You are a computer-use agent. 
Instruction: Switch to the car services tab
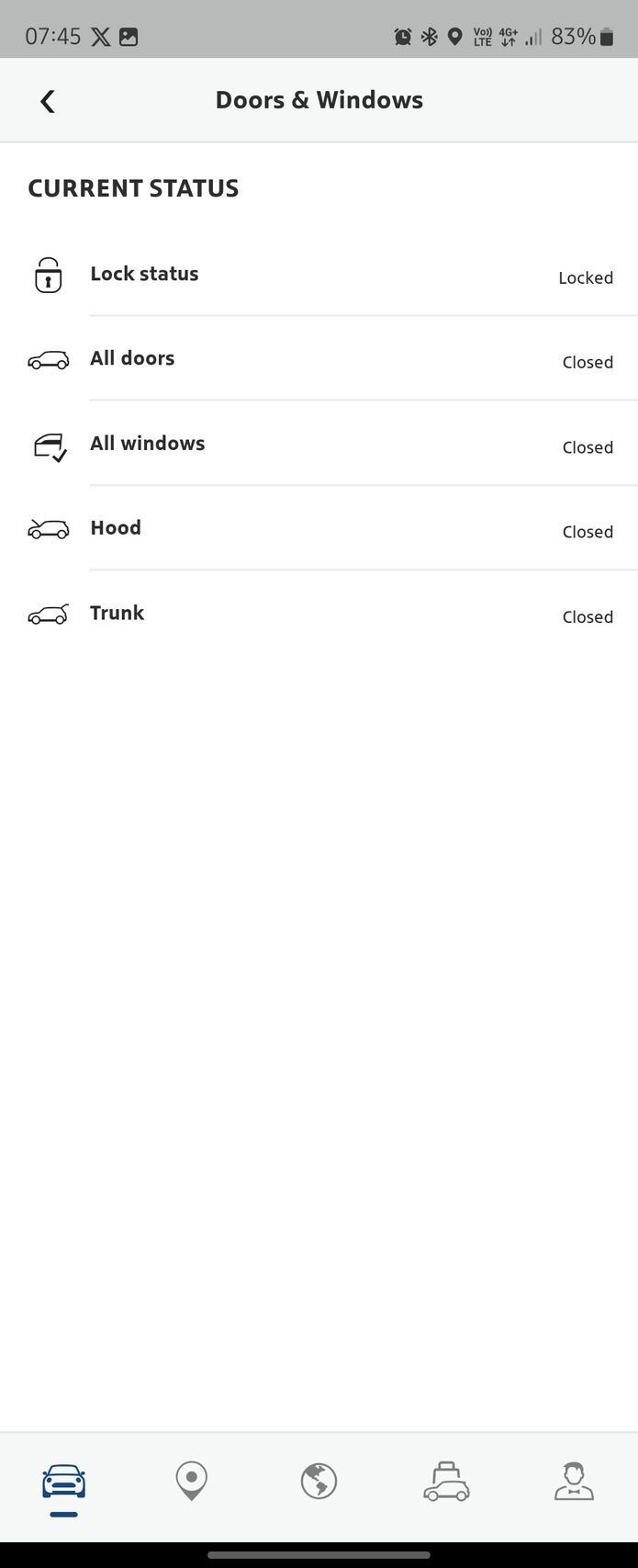[x=446, y=1482]
